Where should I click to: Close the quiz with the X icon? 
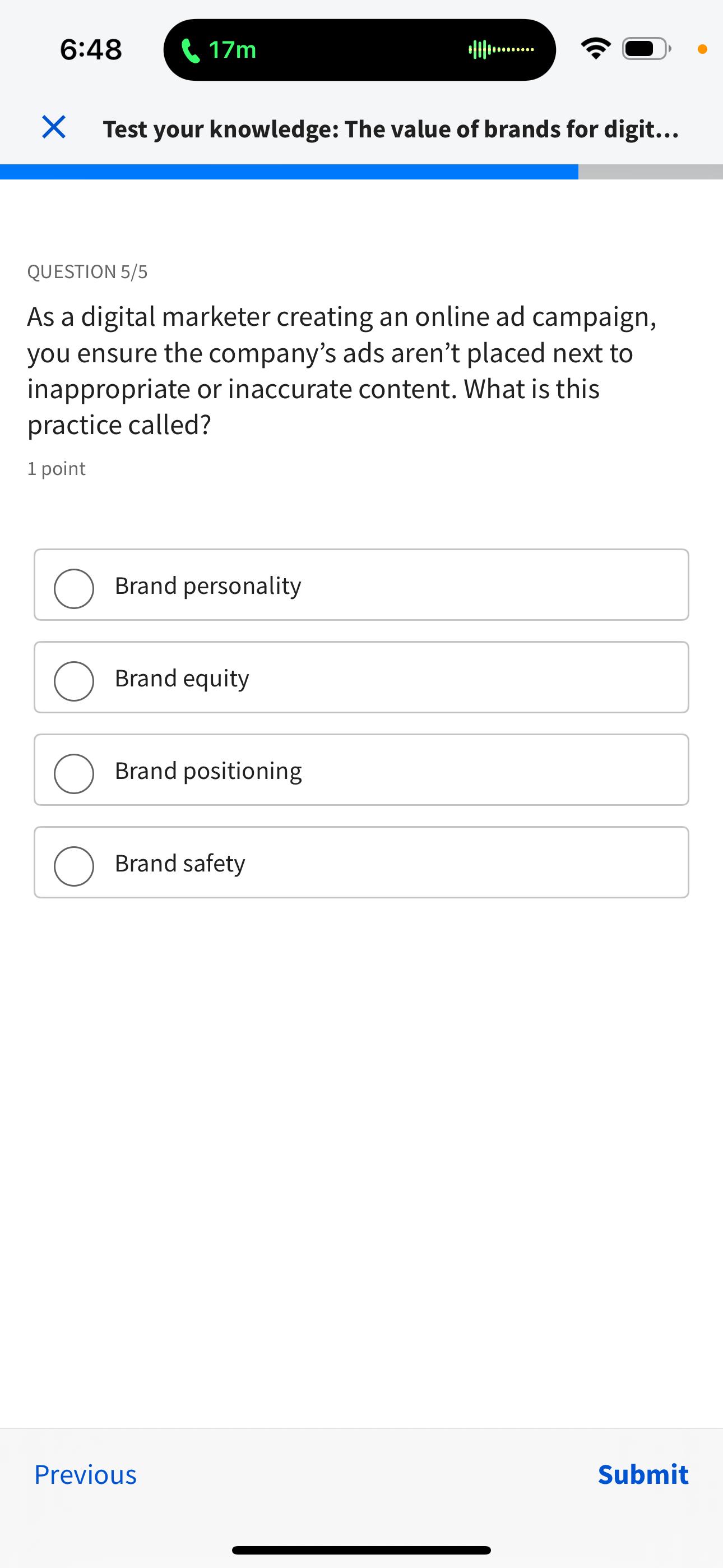(54, 127)
